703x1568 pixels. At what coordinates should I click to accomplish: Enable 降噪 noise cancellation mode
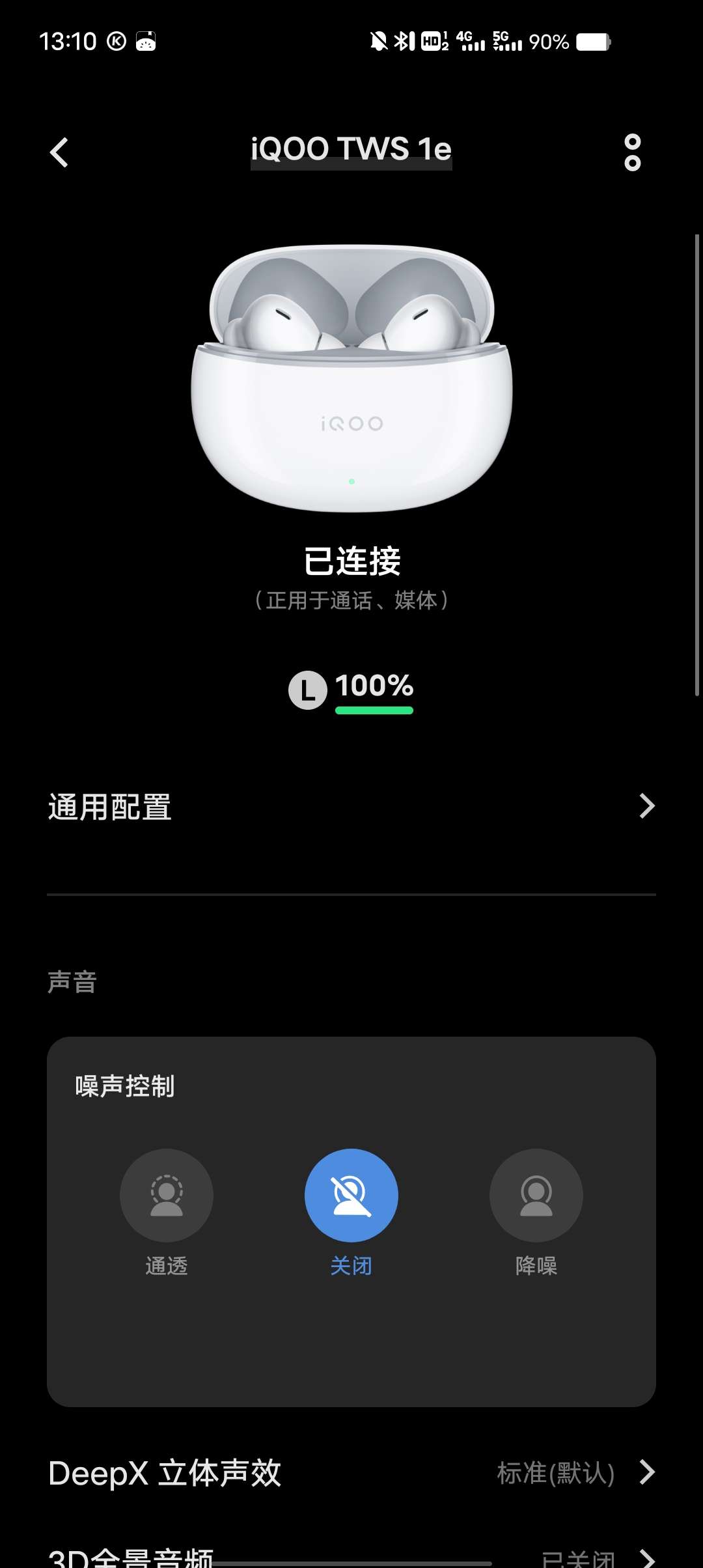pyautogui.click(x=536, y=1196)
